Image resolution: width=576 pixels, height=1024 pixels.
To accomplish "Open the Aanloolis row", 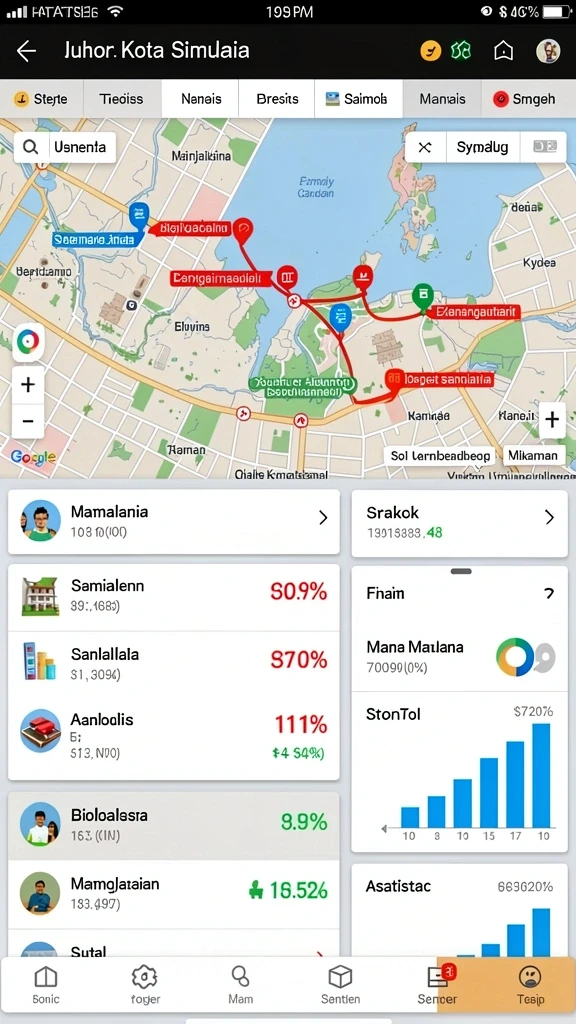I will coord(174,735).
